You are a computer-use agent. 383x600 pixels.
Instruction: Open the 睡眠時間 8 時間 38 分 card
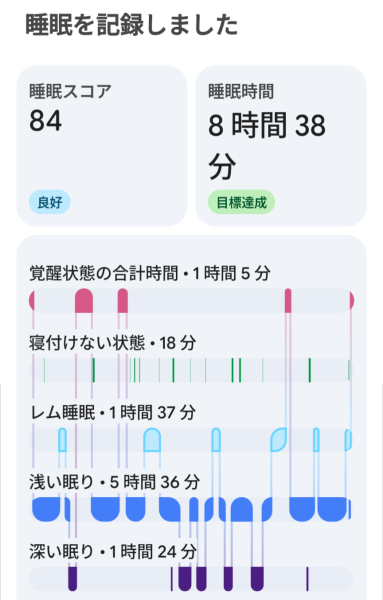281,146
